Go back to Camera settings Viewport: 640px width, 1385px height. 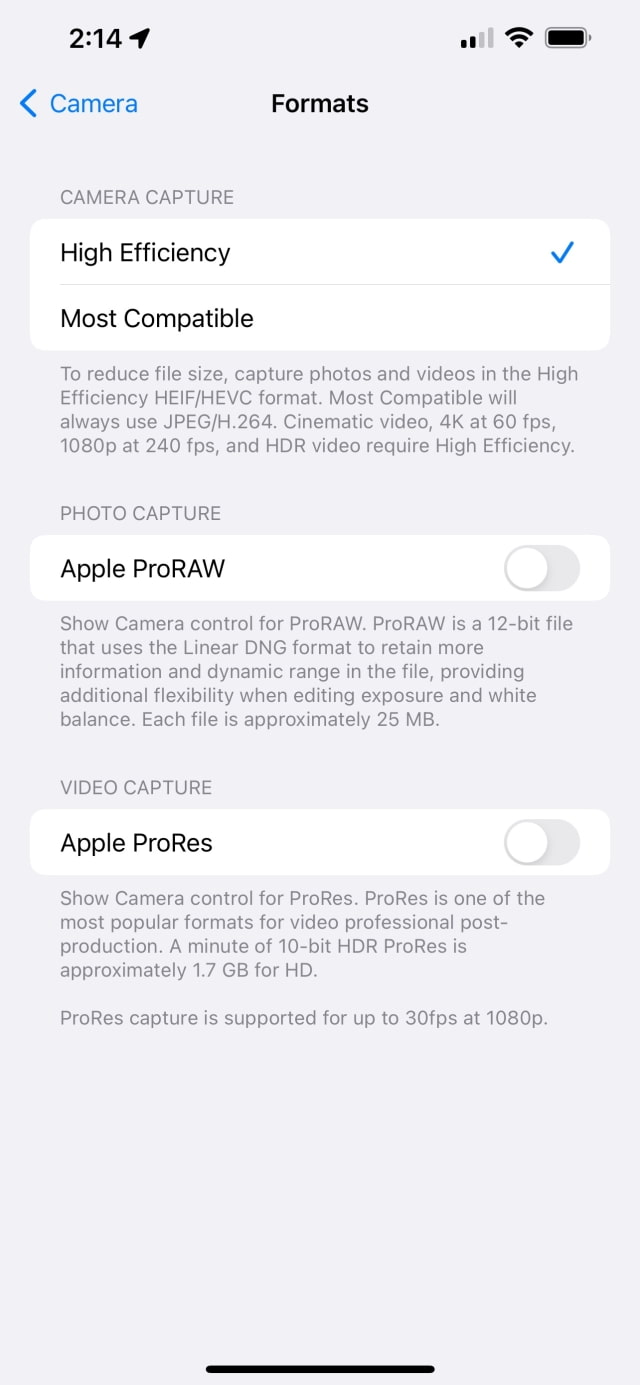click(x=78, y=104)
